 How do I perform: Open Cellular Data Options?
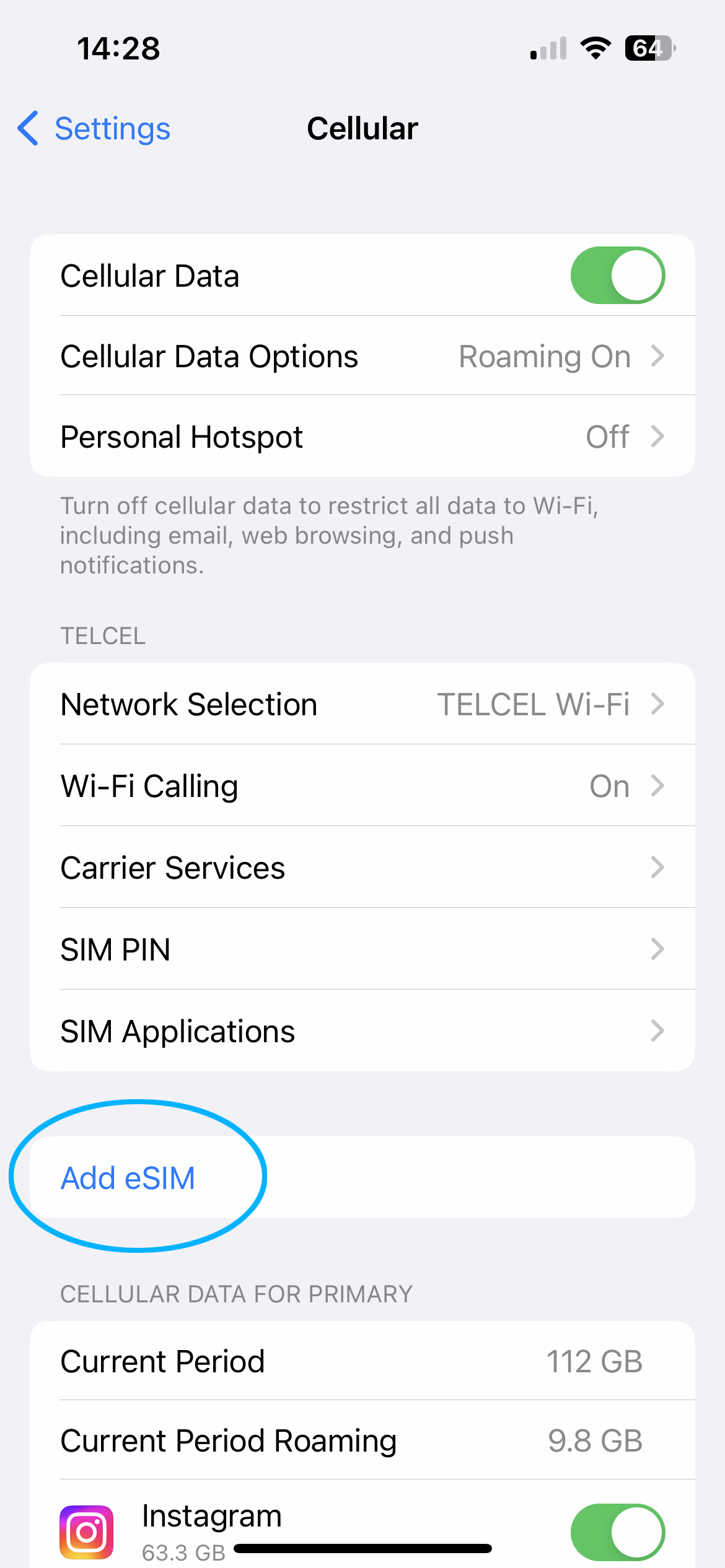point(362,355)
